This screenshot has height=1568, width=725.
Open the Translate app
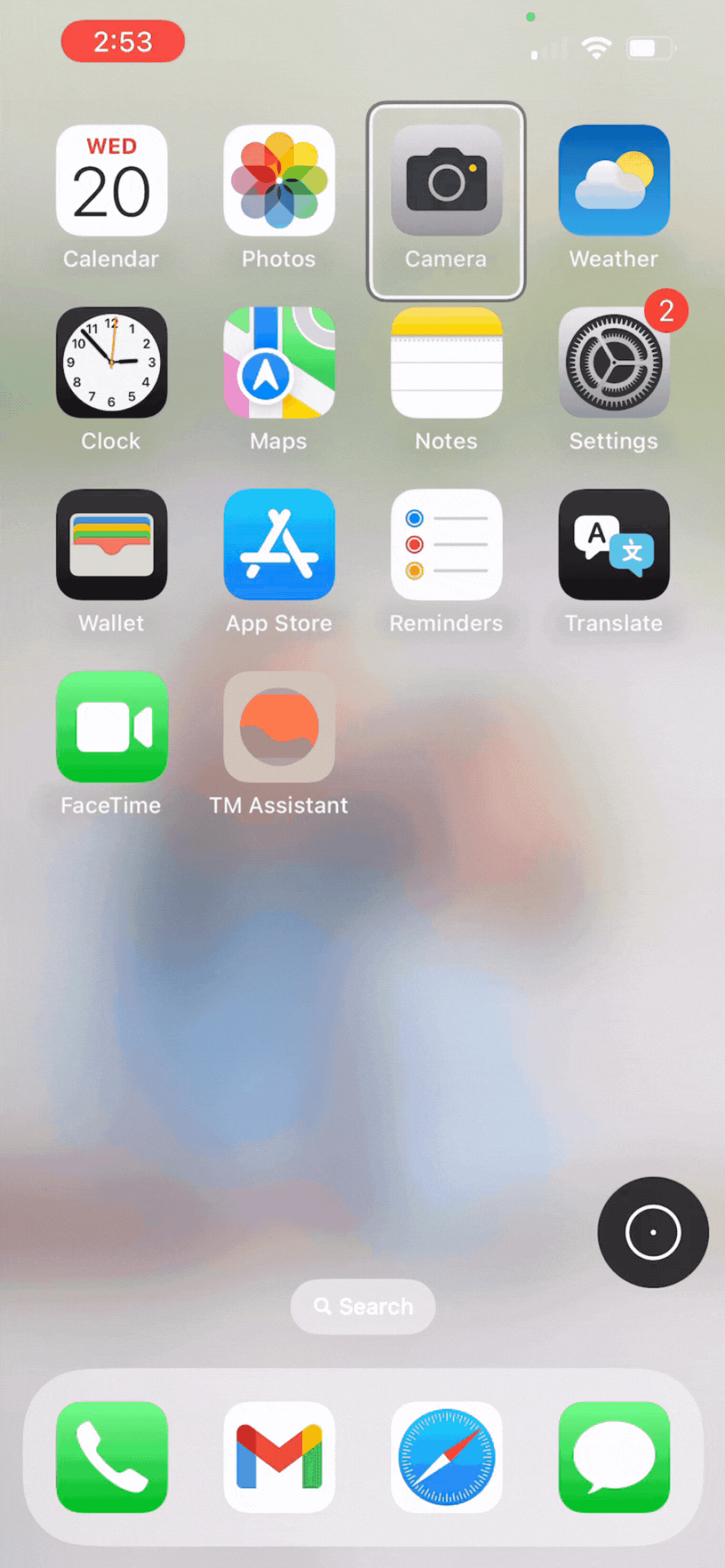614,545
